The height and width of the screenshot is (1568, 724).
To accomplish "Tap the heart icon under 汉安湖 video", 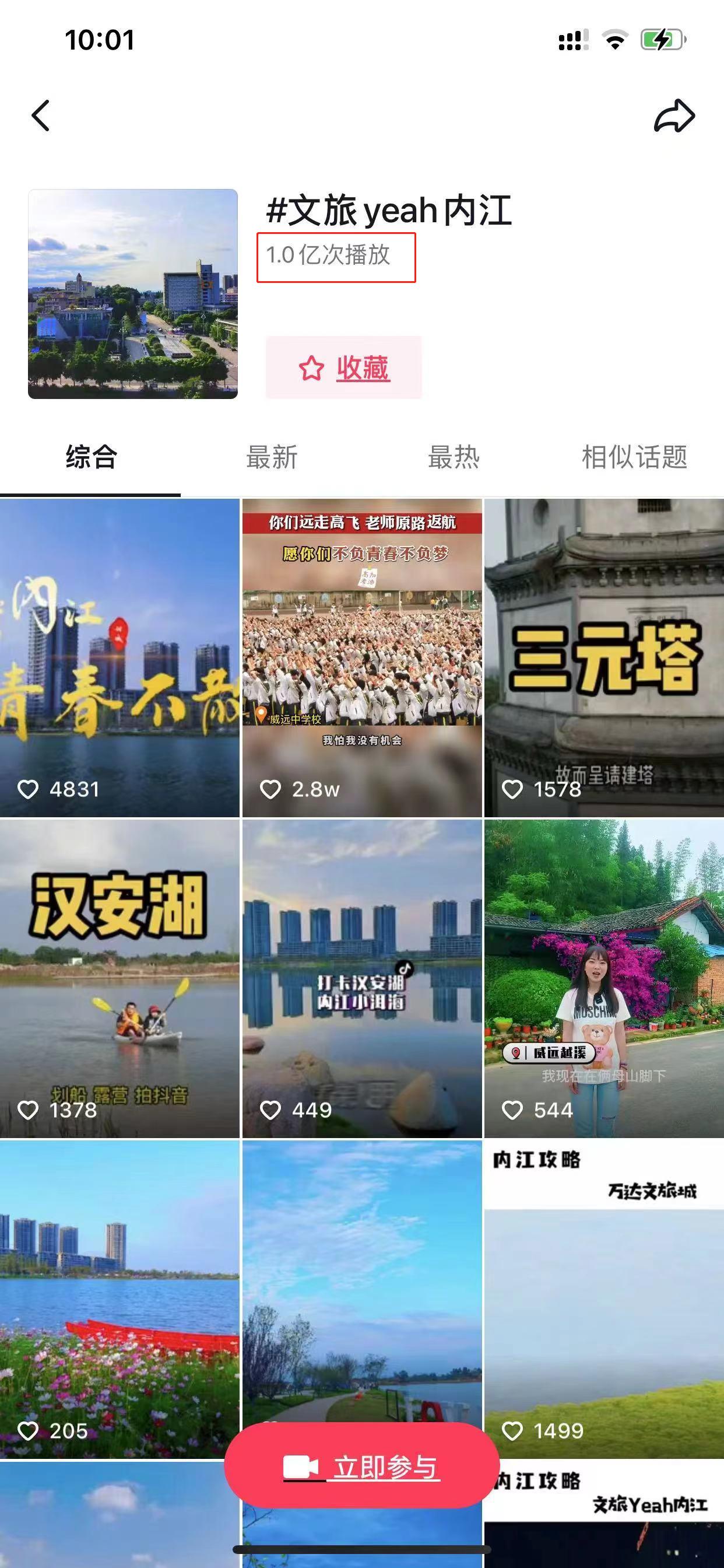I will pos(29,1110).
